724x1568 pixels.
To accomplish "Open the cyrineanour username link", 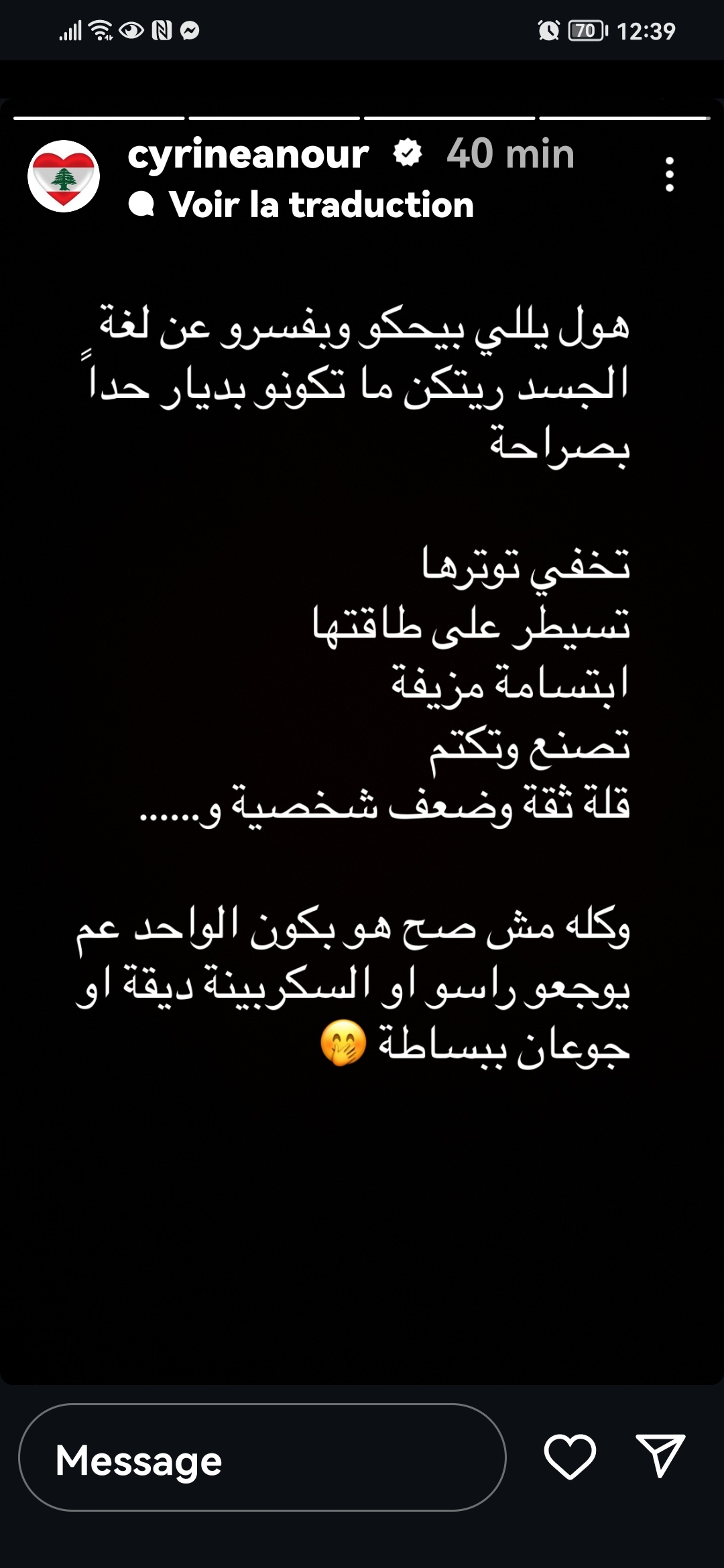I will point(248,155).
